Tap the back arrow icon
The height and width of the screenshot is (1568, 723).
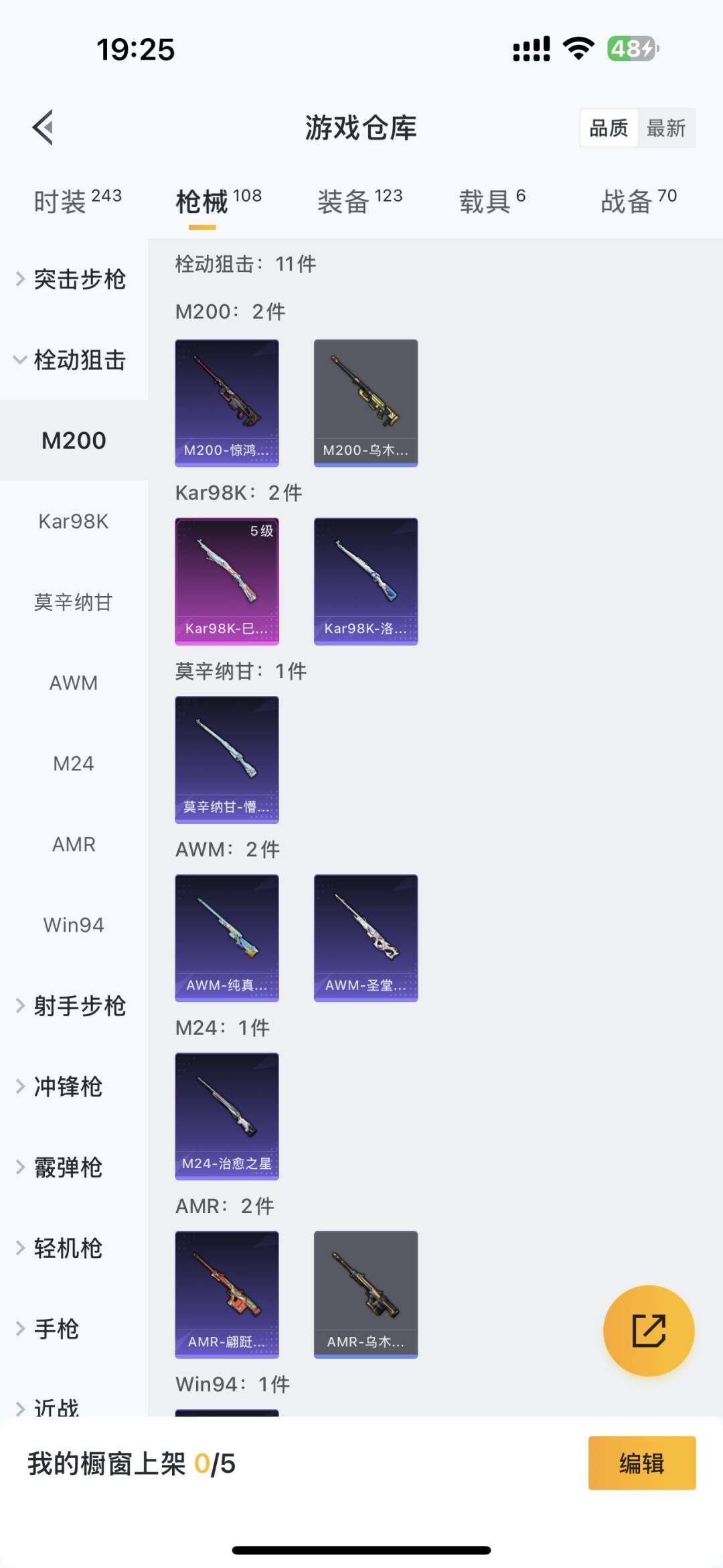[42, 127]
